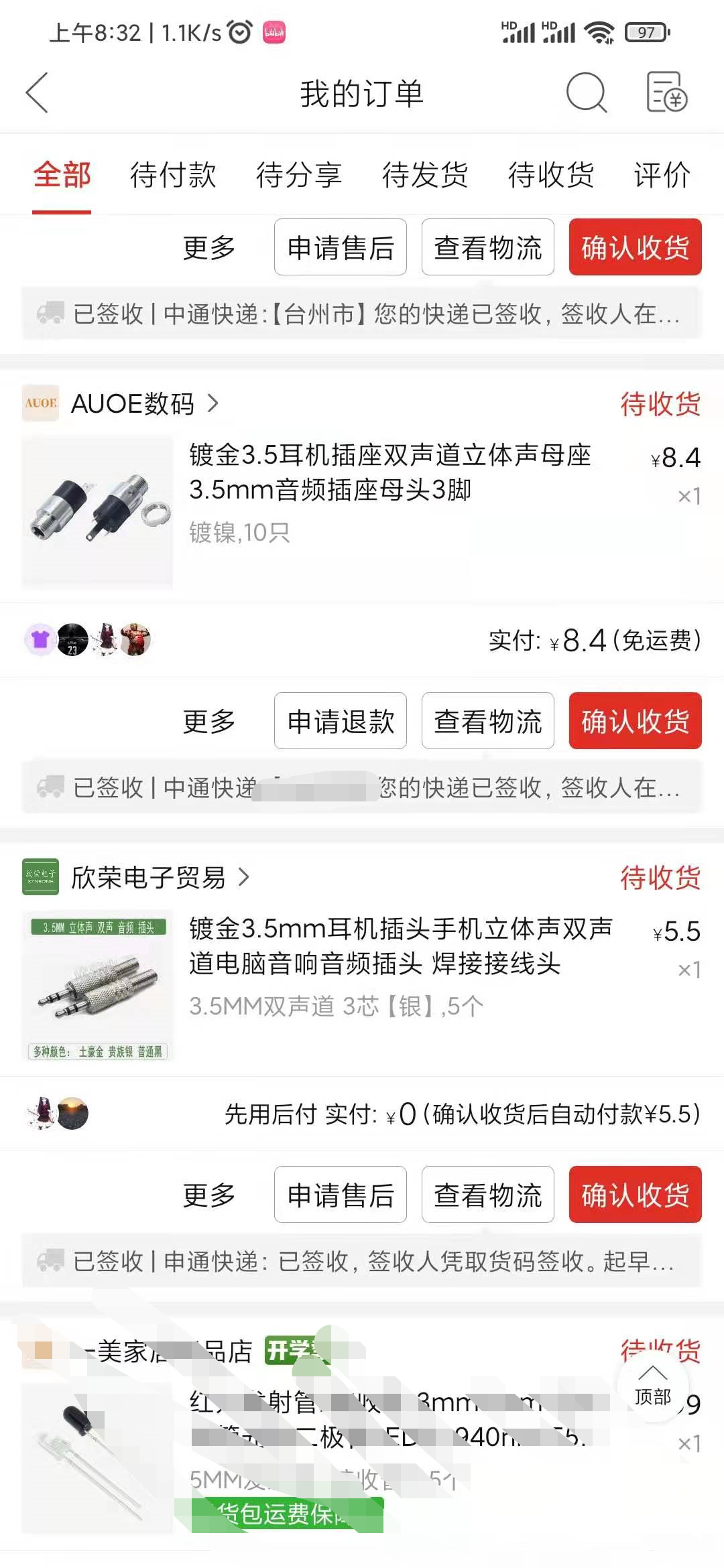724x1568 pixels.
Task: Tap 申请退款 for the AUOE数码 order
Action: 341,721
